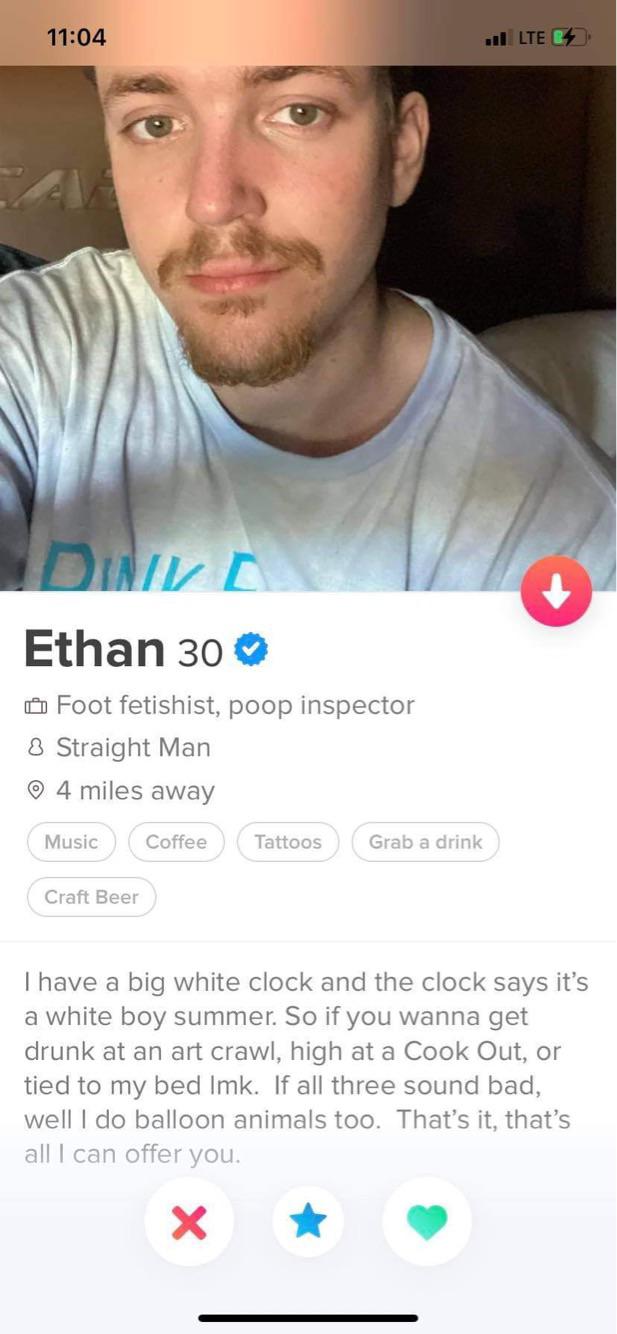Screen dimensions: 617x1334
Task: Like Ethan with the green heart
Action: click(427, 1221)
